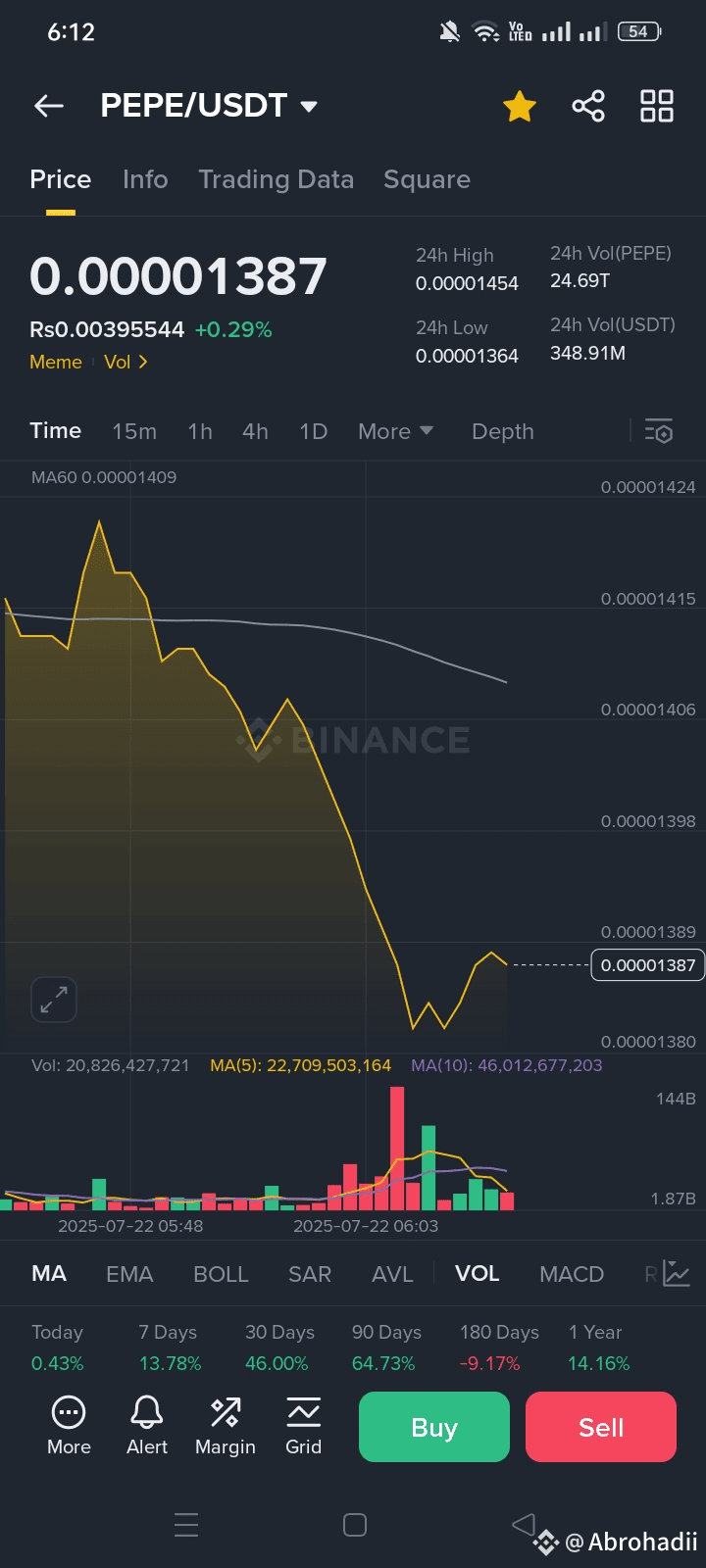Share this trading pair
Viewport: 706px width, 1568px height.
(588, 106)
